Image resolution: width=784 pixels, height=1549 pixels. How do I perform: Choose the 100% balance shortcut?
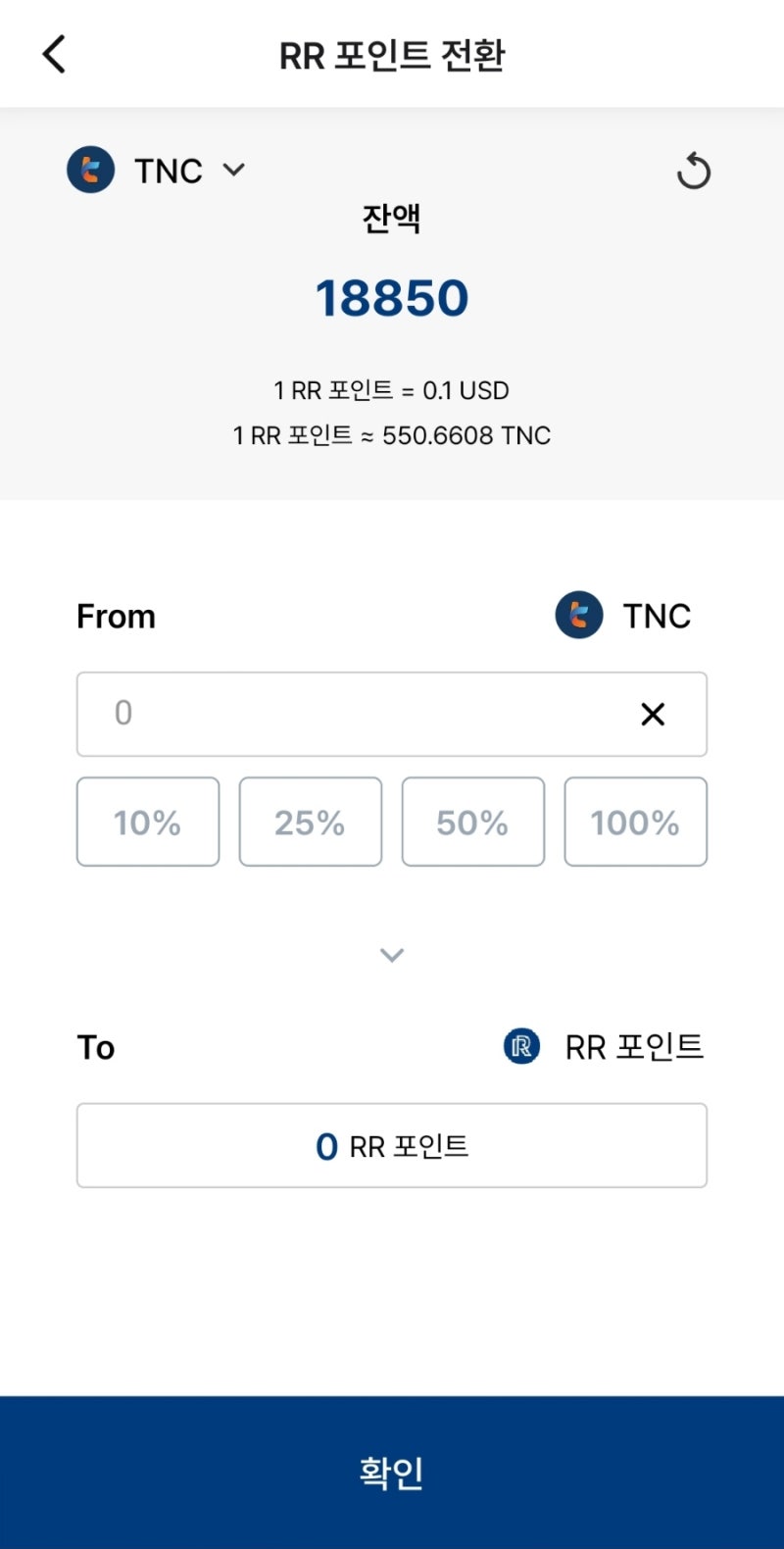pos(635,822)
